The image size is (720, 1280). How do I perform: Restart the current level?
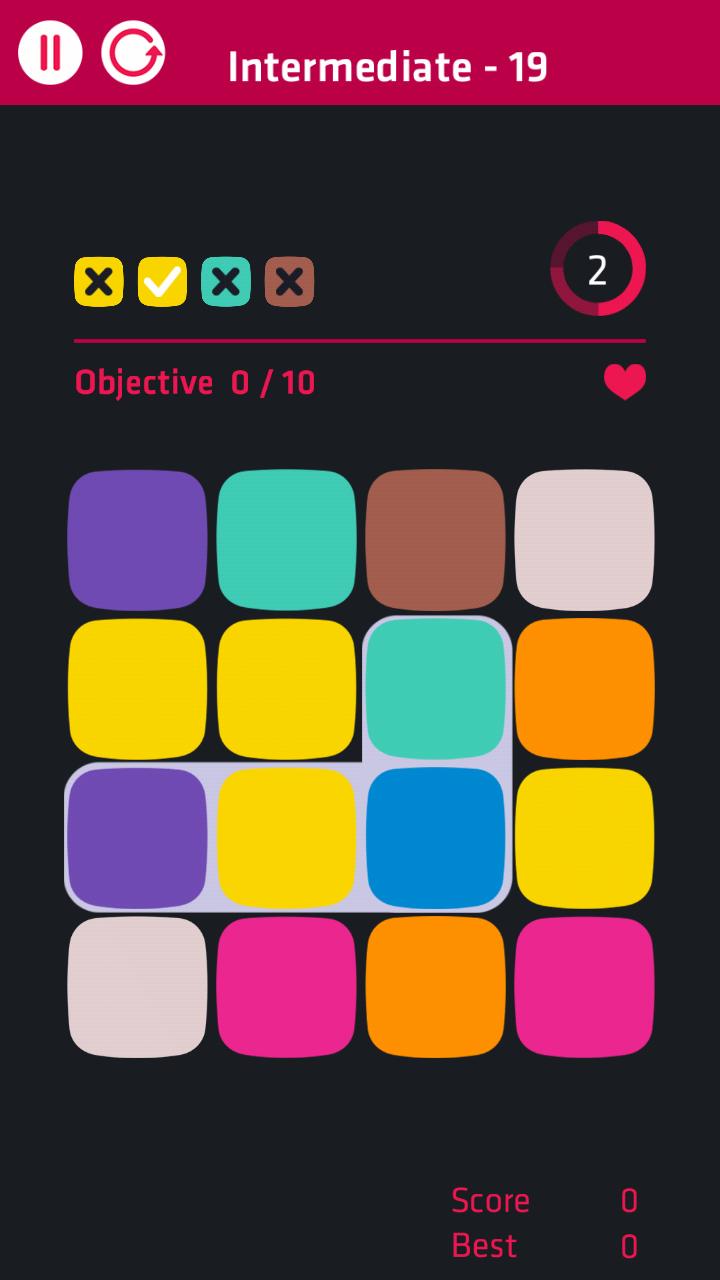[x=133, y=52]
